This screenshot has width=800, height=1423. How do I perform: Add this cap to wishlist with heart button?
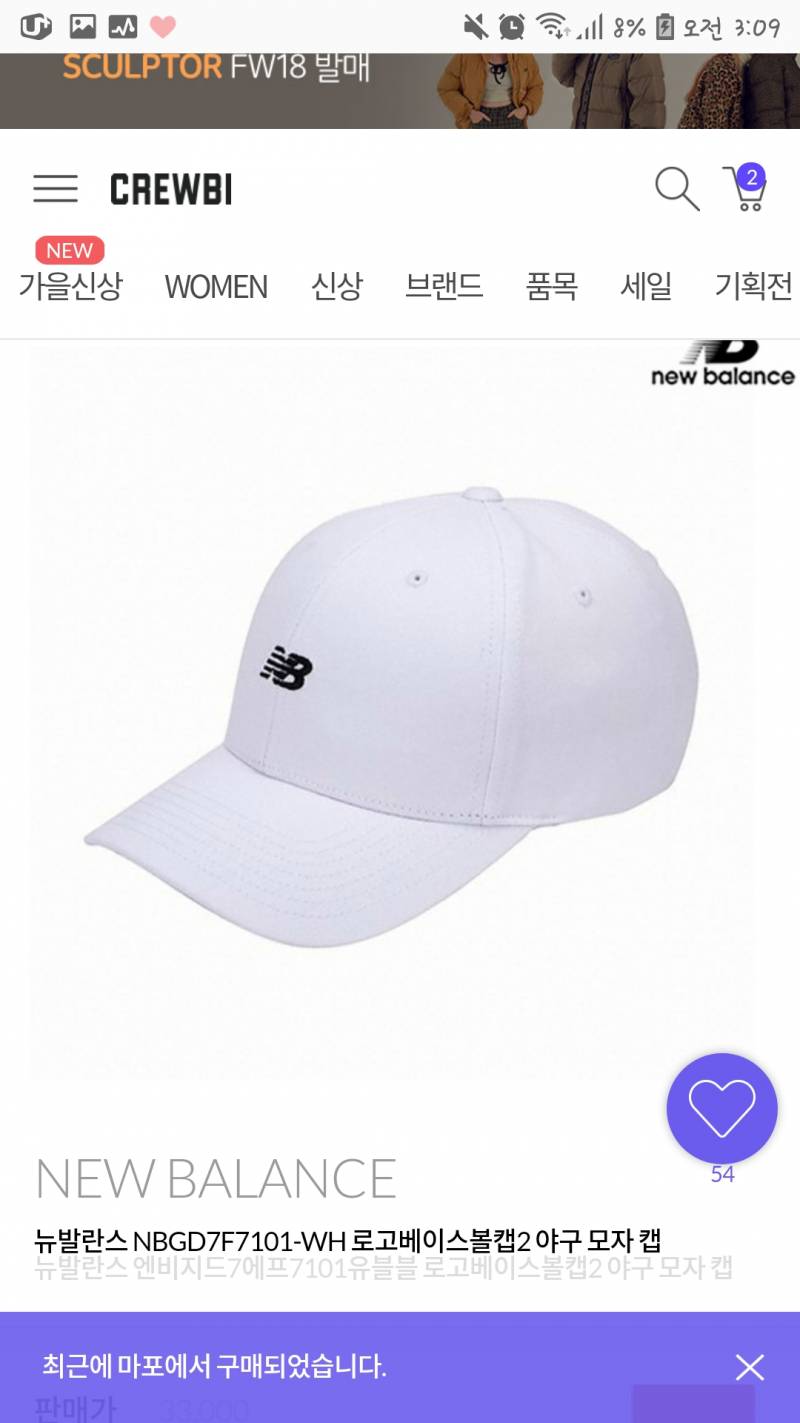[x=721, y=1108]
